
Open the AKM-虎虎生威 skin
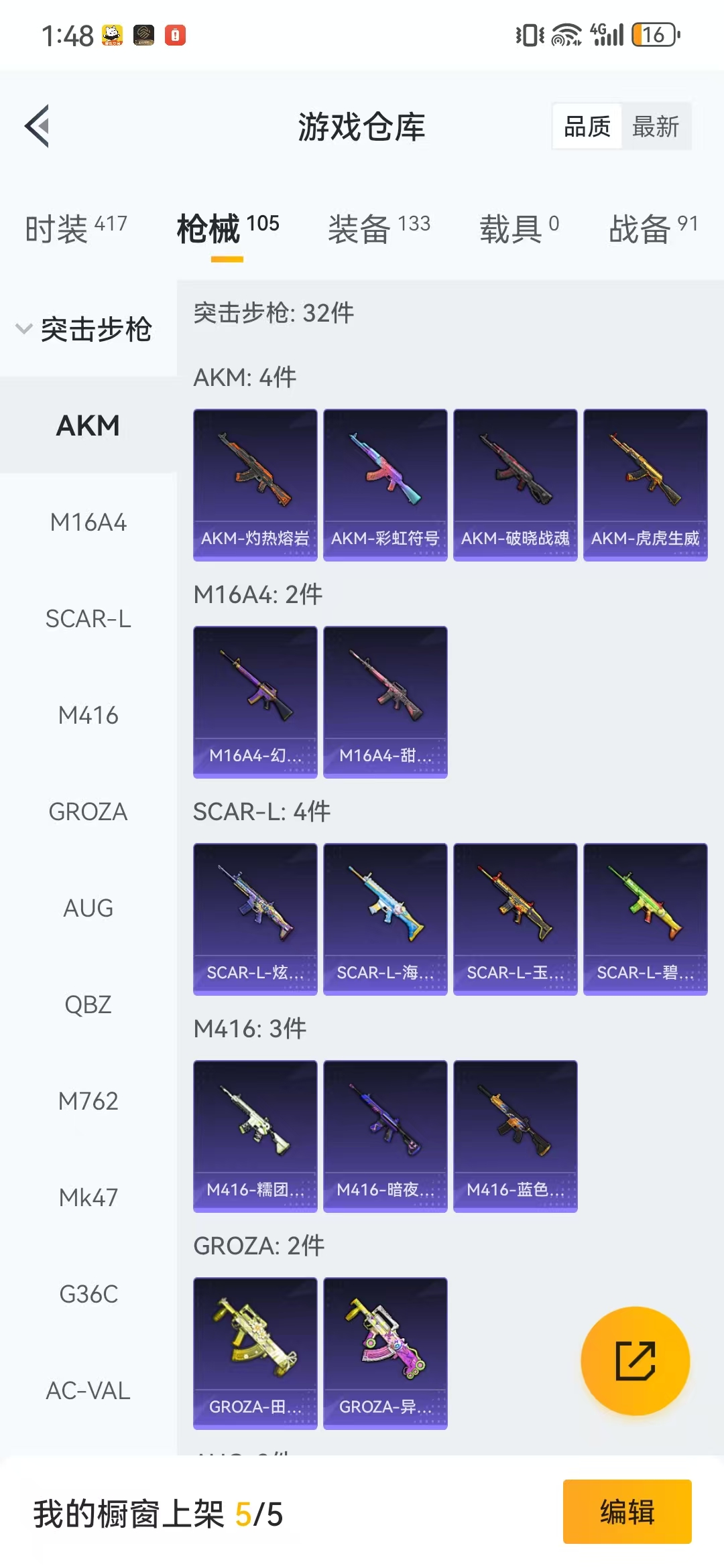pyautogui.click(x=646, y=485)
